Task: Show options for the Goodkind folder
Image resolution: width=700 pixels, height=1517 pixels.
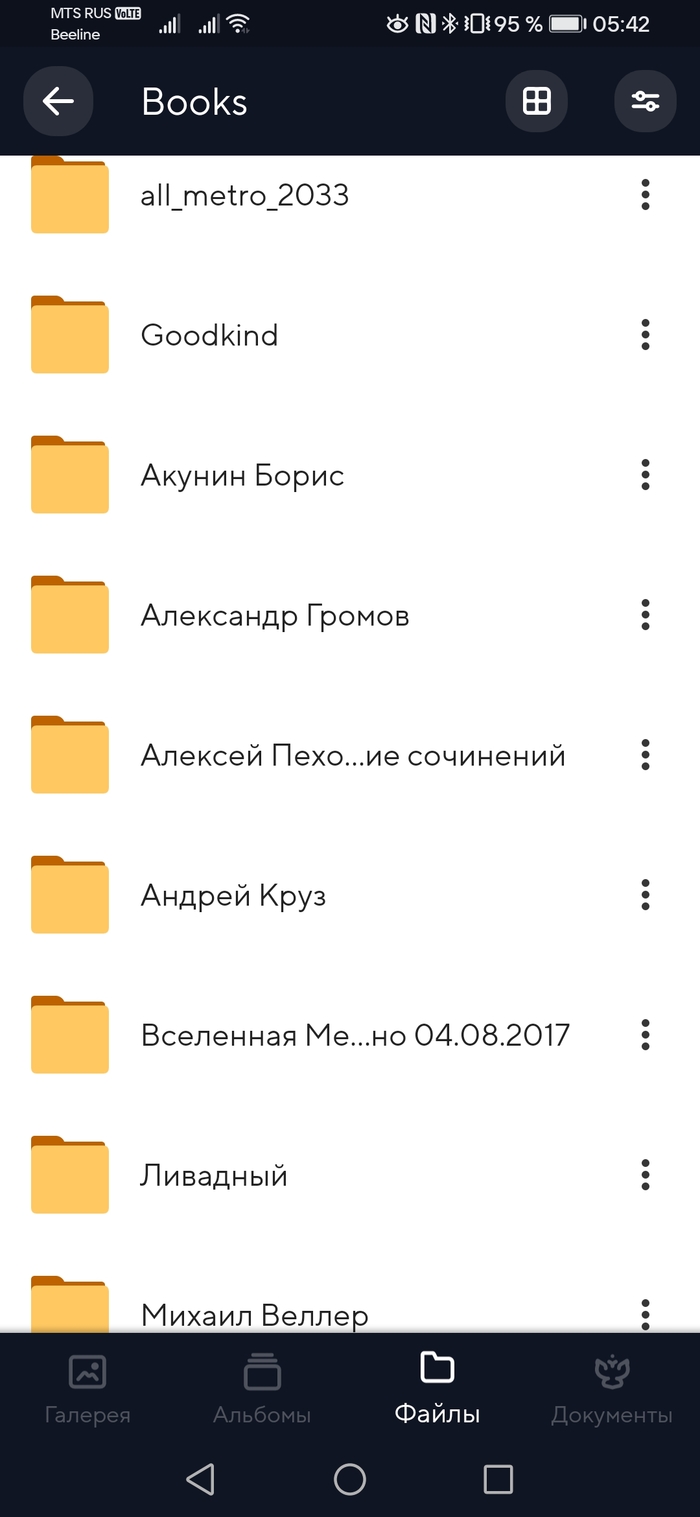Action: [645, 335]
